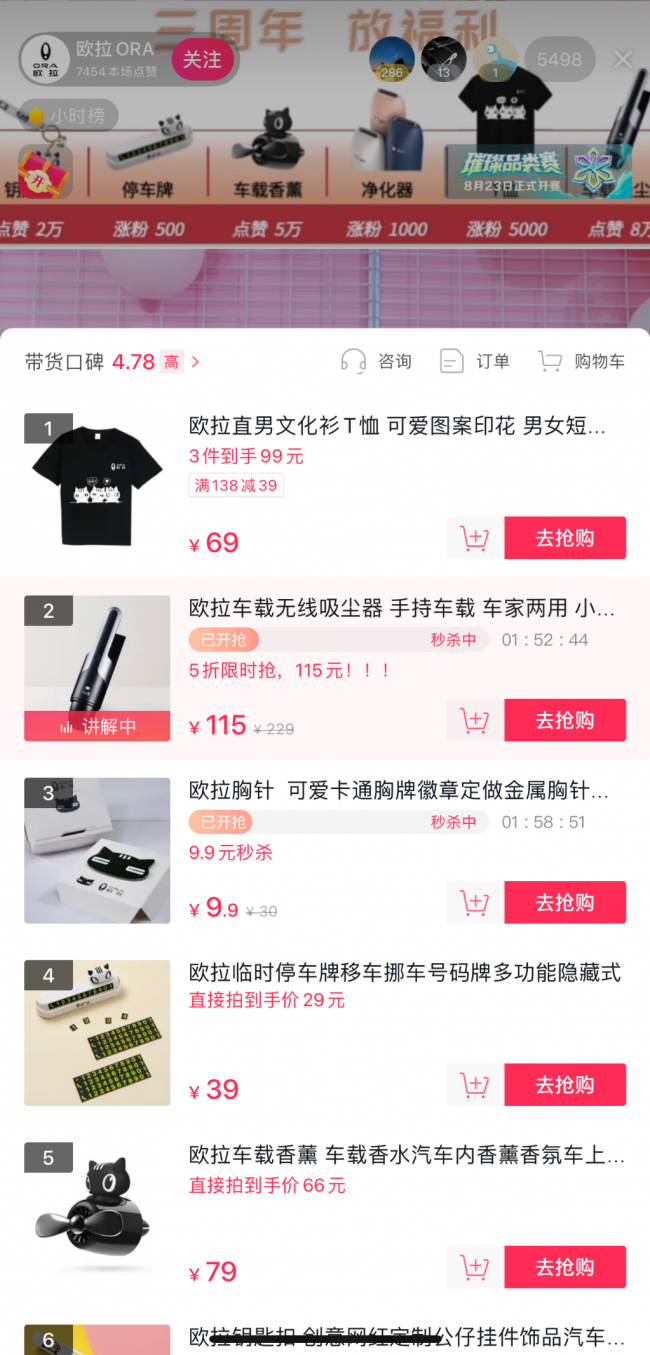
Task: Add the ¥69 T-shirt to cart
Action: (x=475, y=538)
